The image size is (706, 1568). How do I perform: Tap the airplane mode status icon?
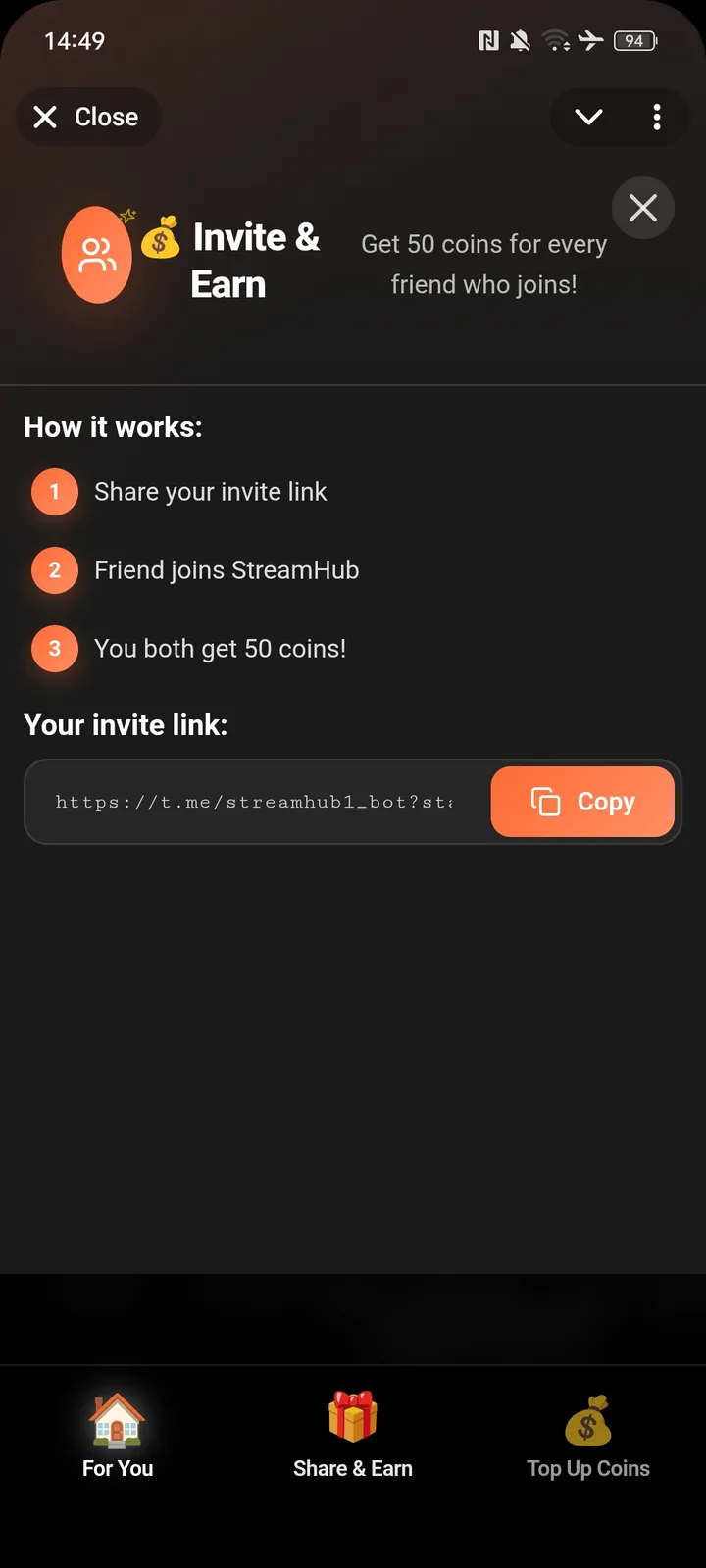590,40
